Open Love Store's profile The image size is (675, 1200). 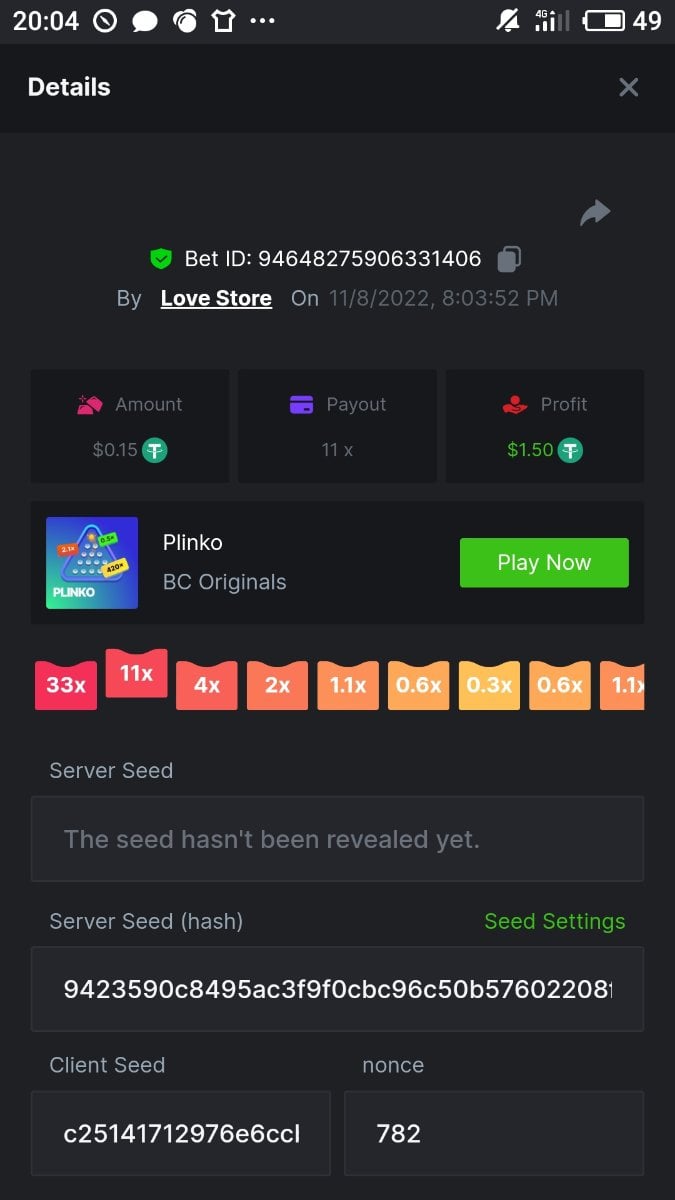216,298
